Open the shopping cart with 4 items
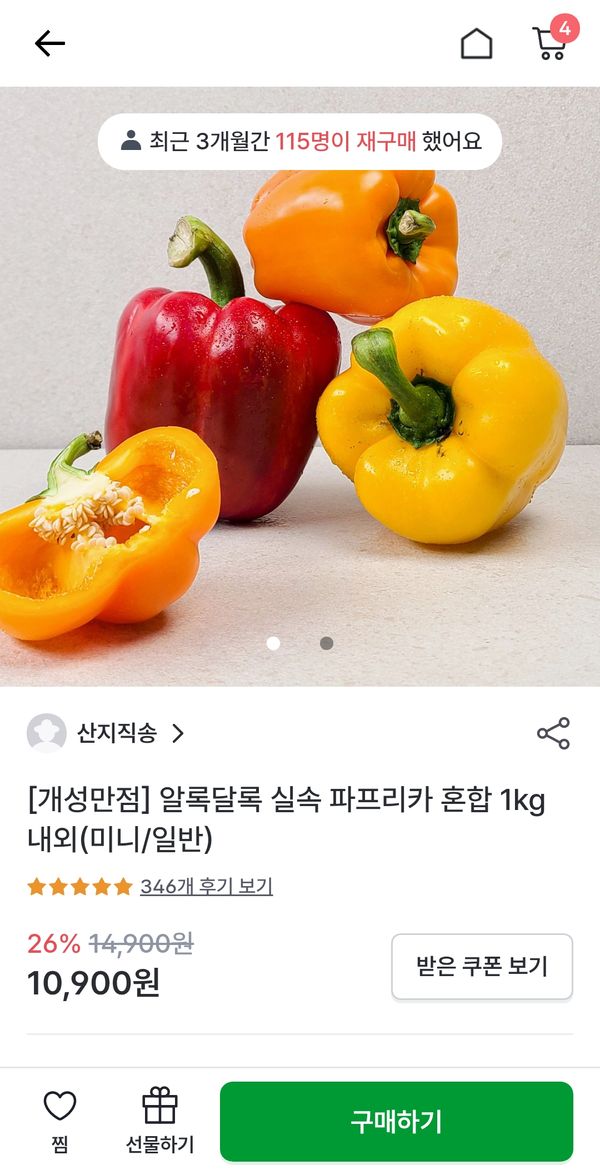The image size is (600, 1175). click(551, 43)
